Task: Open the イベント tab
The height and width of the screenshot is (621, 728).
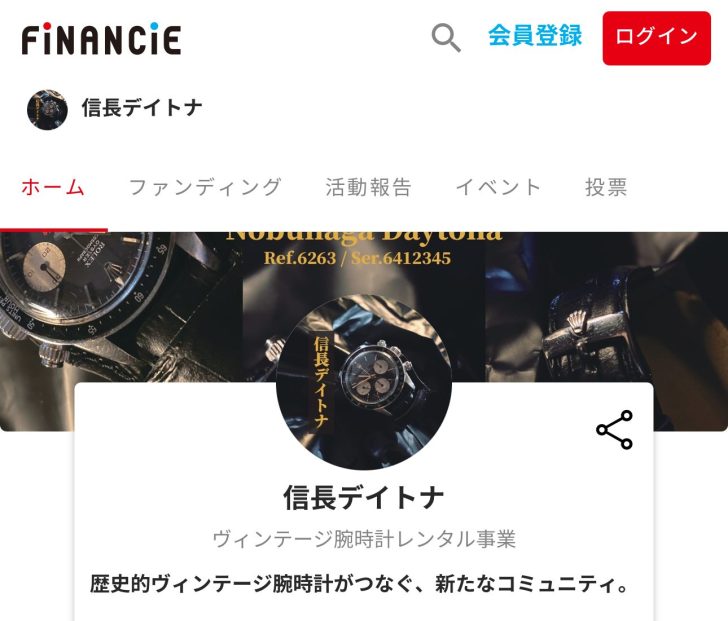Action: [x=498, y=187]
